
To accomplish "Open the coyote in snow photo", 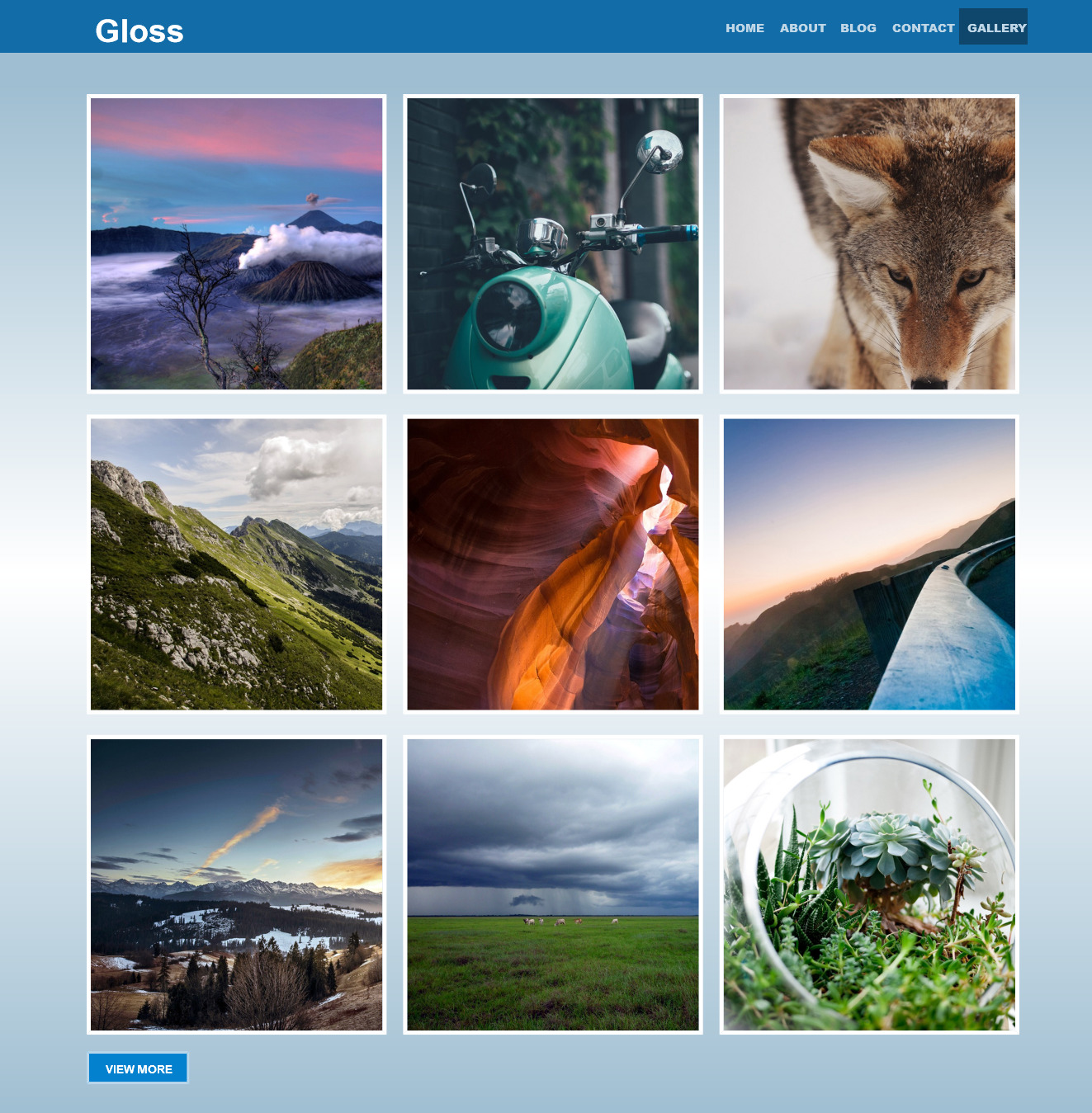I will coord(869,244).
